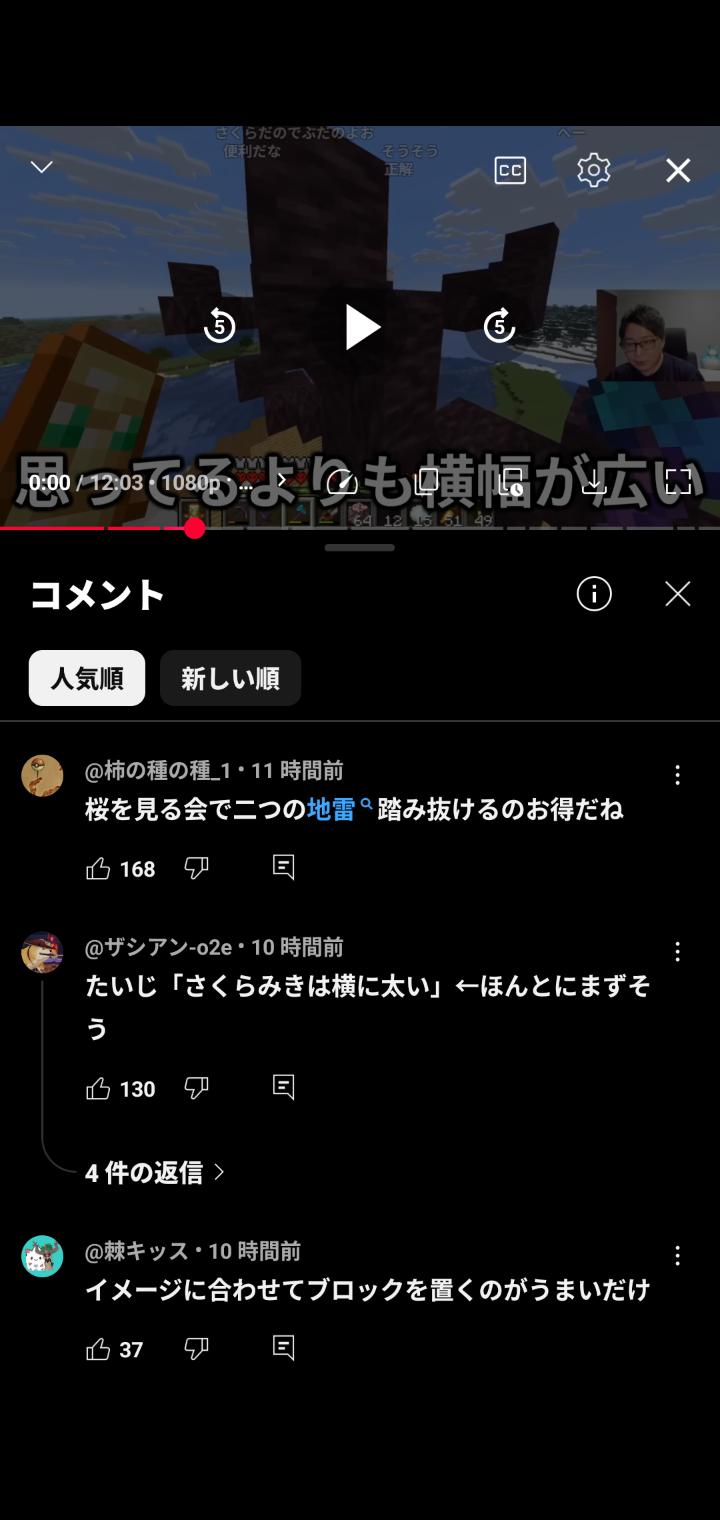This screenshot has height=1520, width=720.
Task: Sort comments by 新しい順
Action: [x=230, y=678]
